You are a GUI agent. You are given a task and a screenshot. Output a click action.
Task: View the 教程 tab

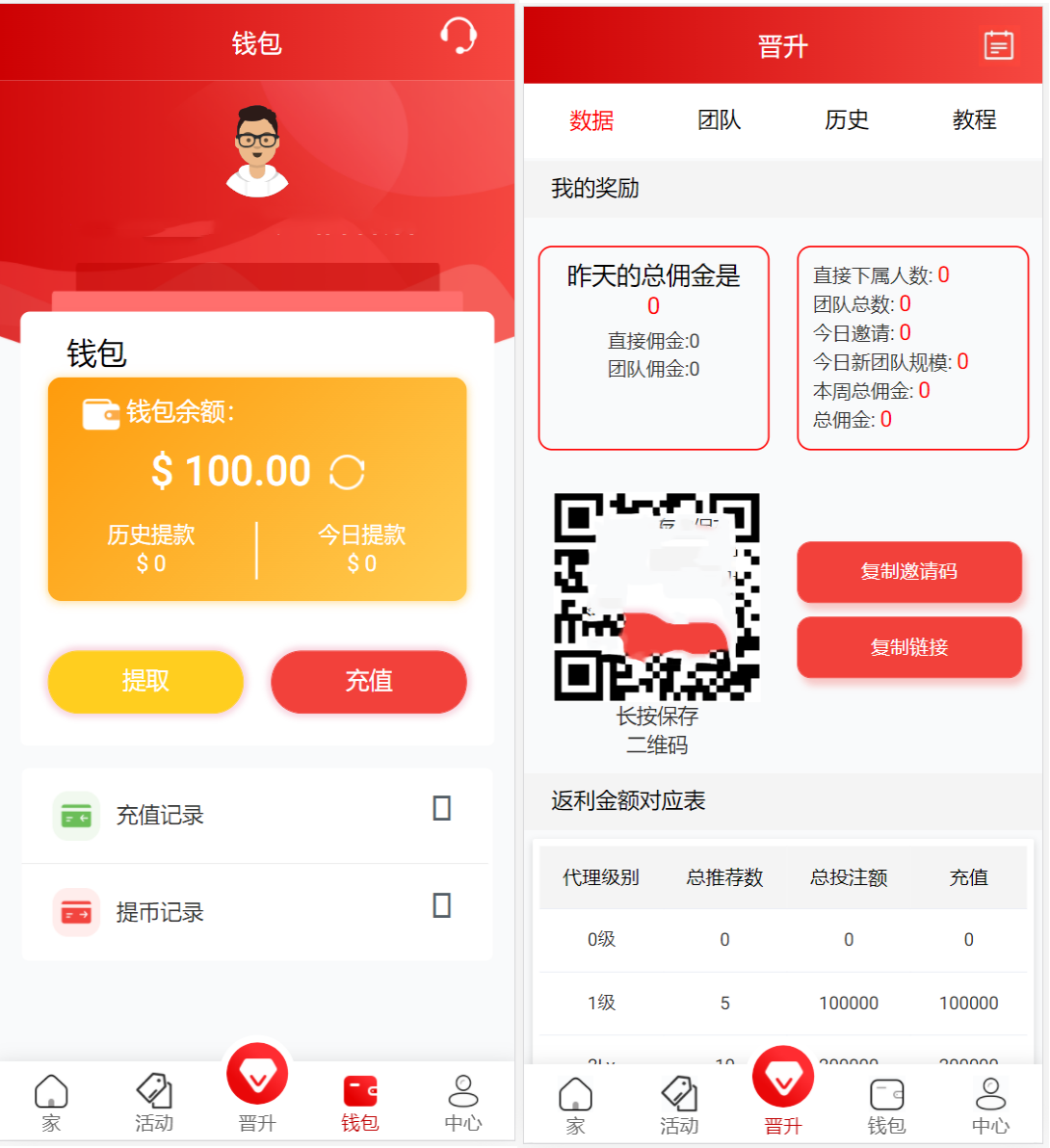[x=974, y=120]
